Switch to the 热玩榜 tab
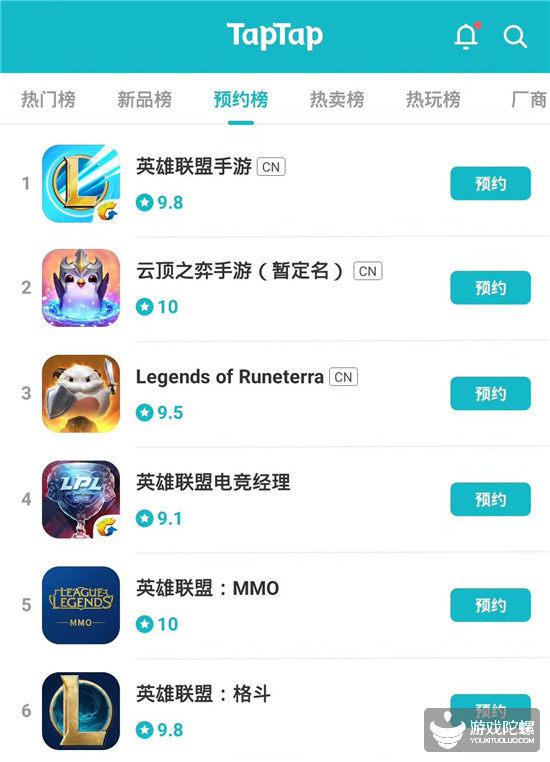This screenshot has width=550, height=762. click(433, 100)
